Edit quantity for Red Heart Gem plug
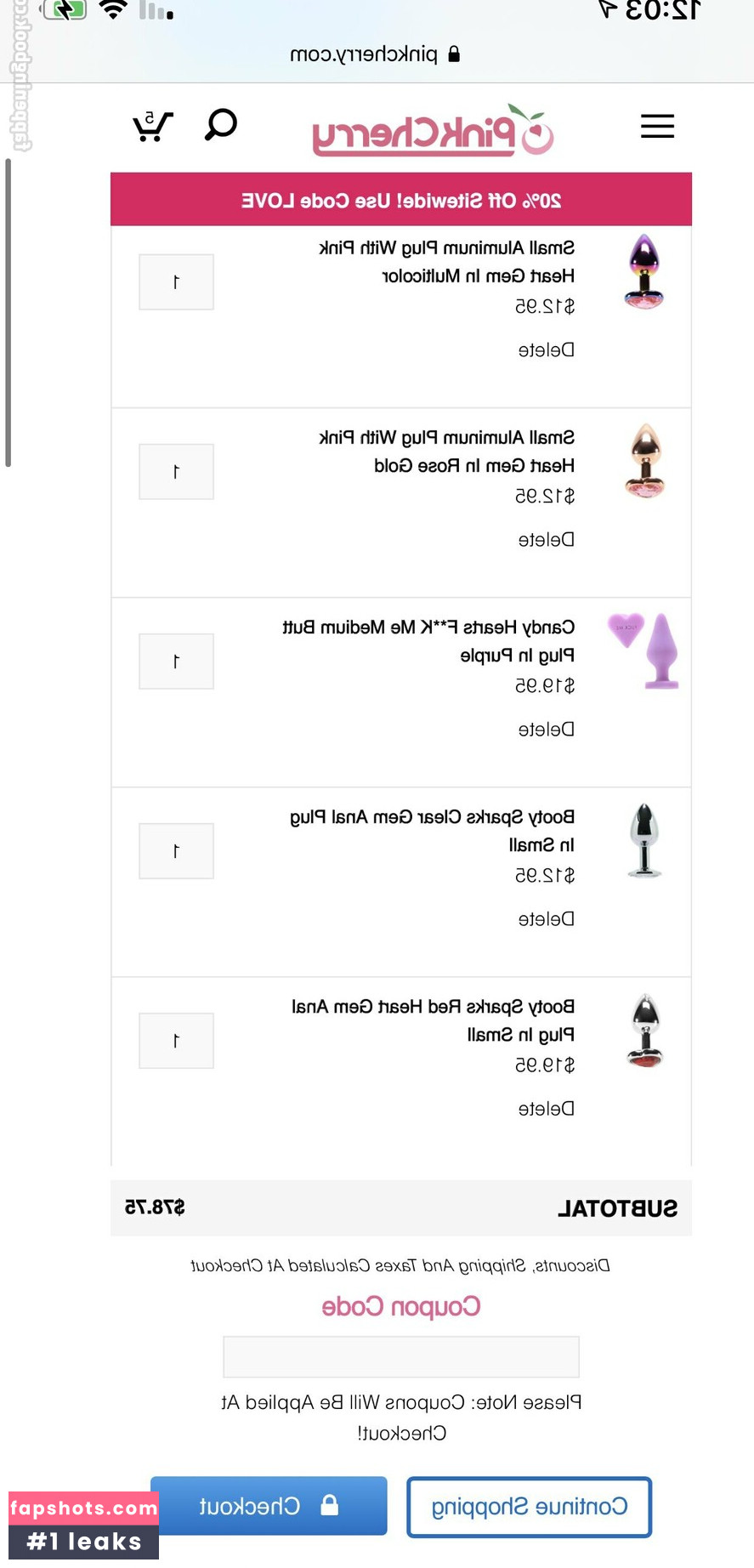Image resolution: width=754 pixels, height=1568 pixels. point(176,1040)
